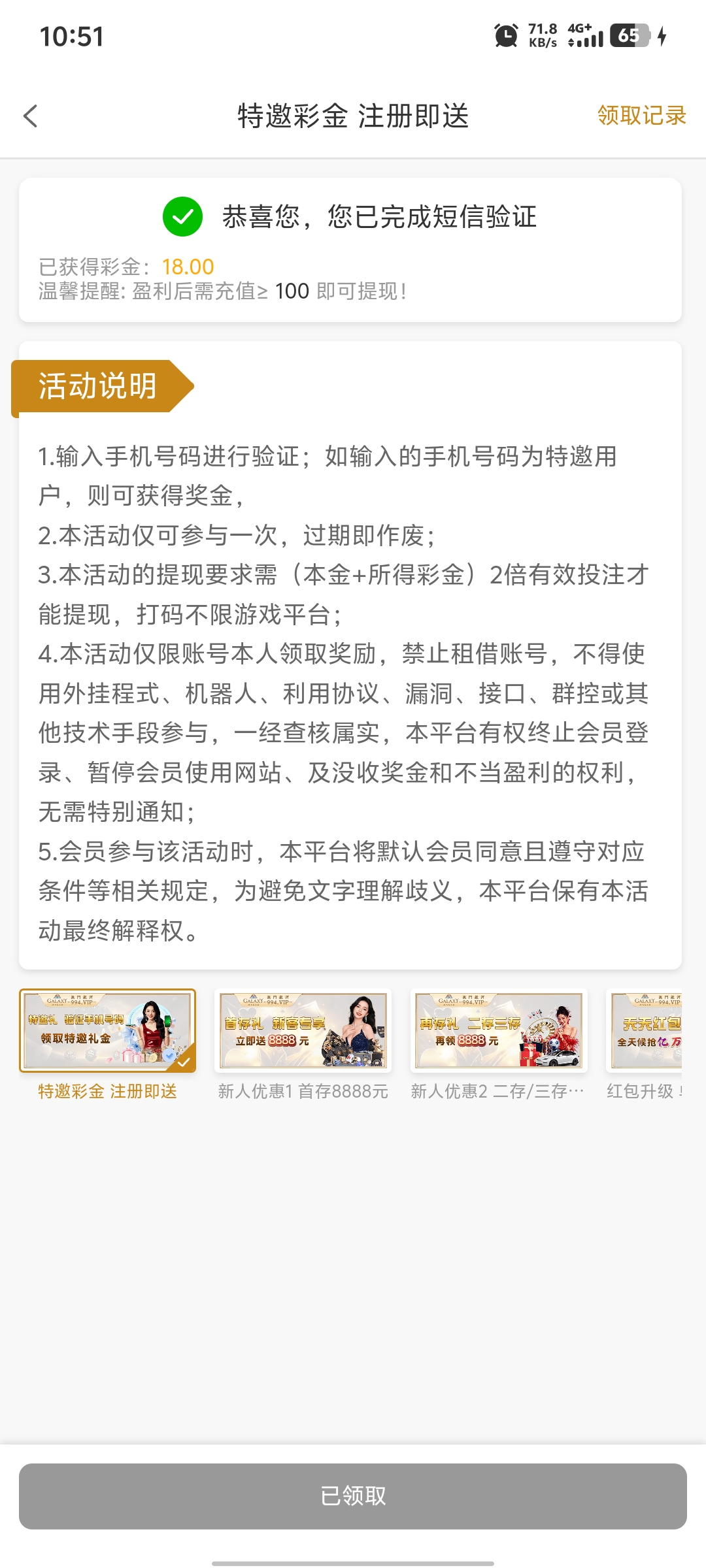Go back using the top-left arrow
Viewport: 706px width, 1568px height.
[31, 116]
